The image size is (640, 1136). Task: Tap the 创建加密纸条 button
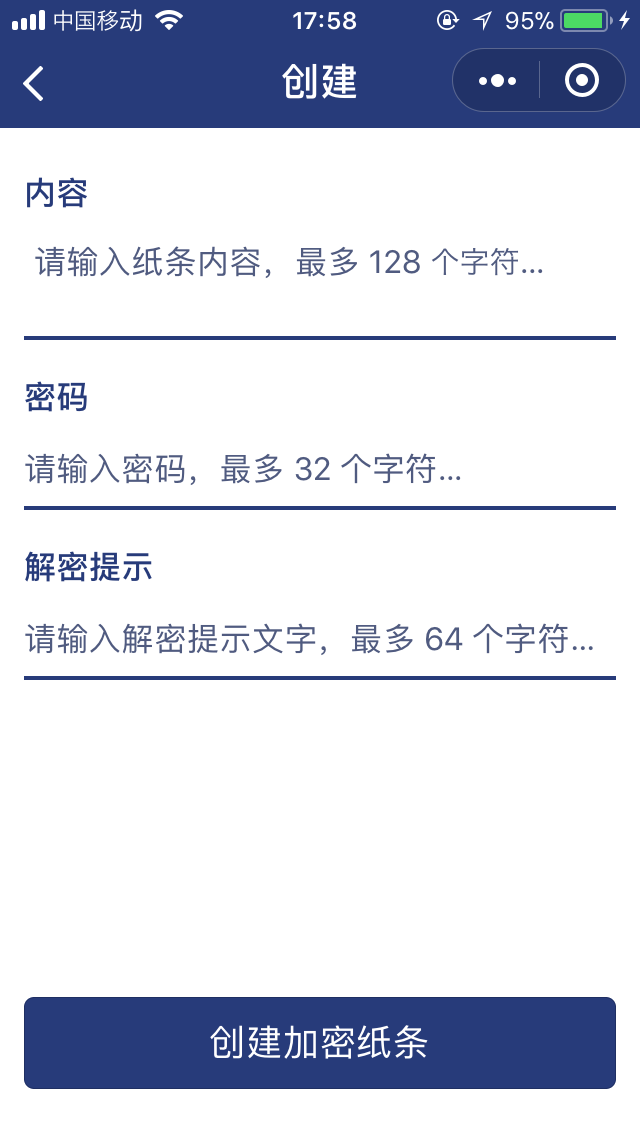[x=320, y=1043]
